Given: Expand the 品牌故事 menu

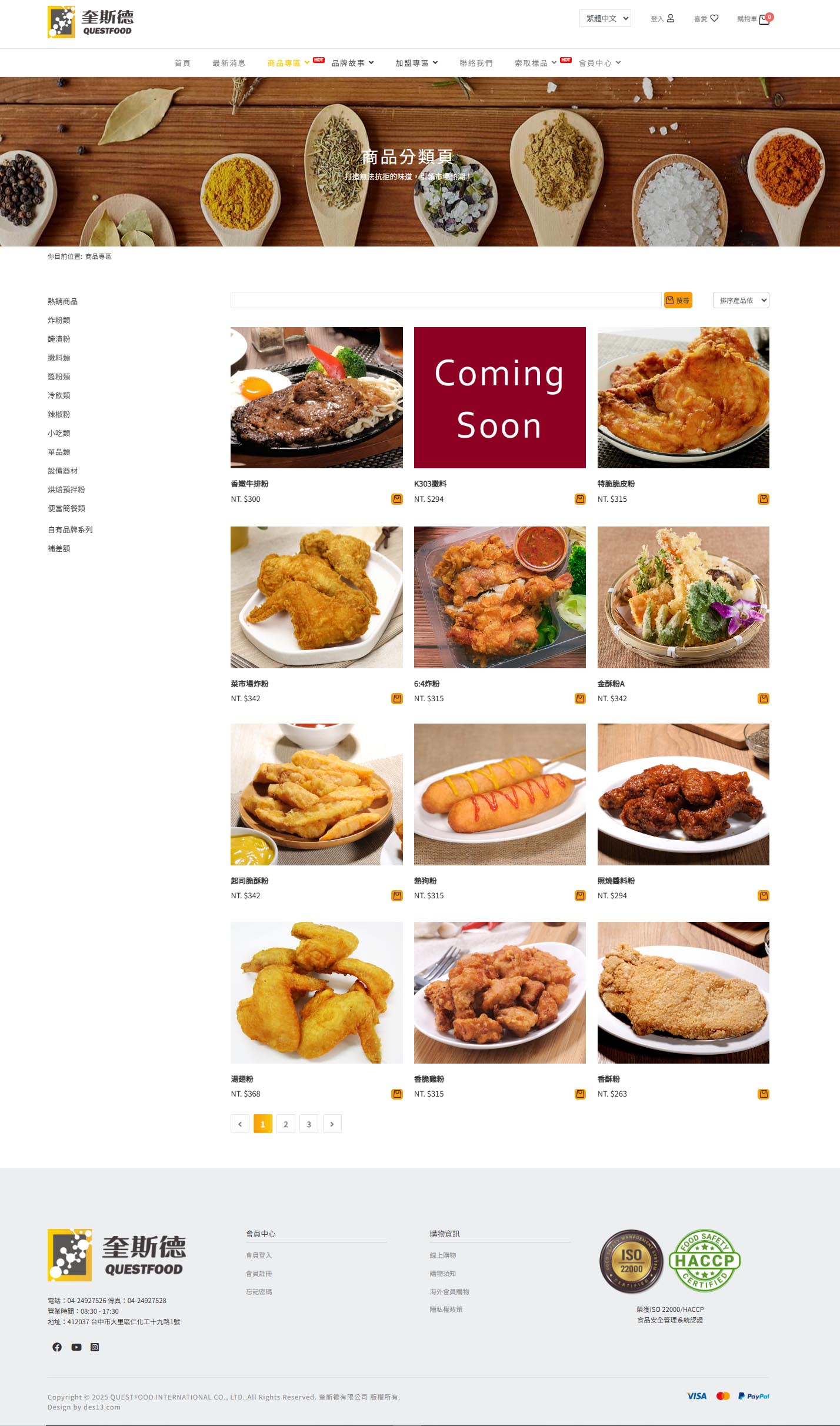Looking at the screenshot, I should (352, 63).
